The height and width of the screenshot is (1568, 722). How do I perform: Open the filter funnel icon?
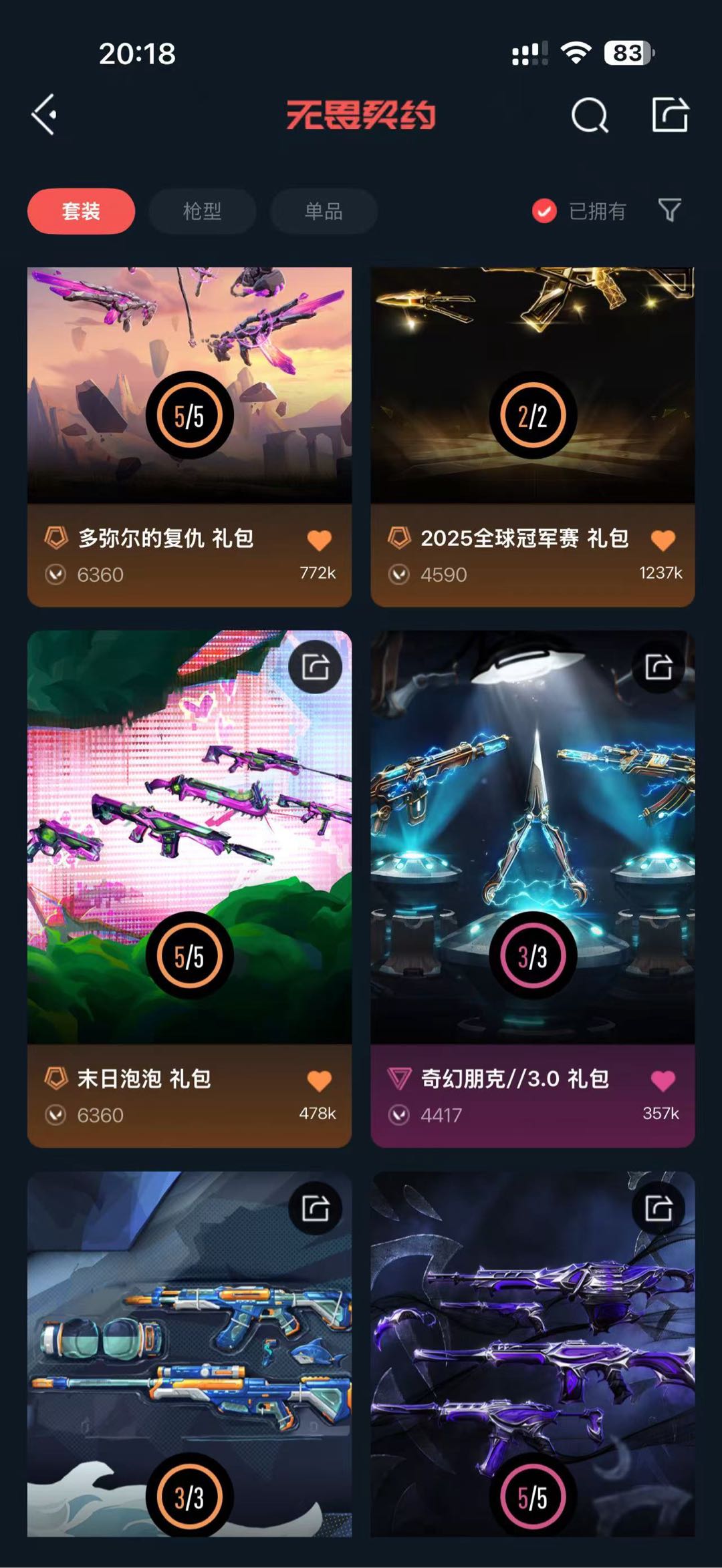tap(670, 210)
